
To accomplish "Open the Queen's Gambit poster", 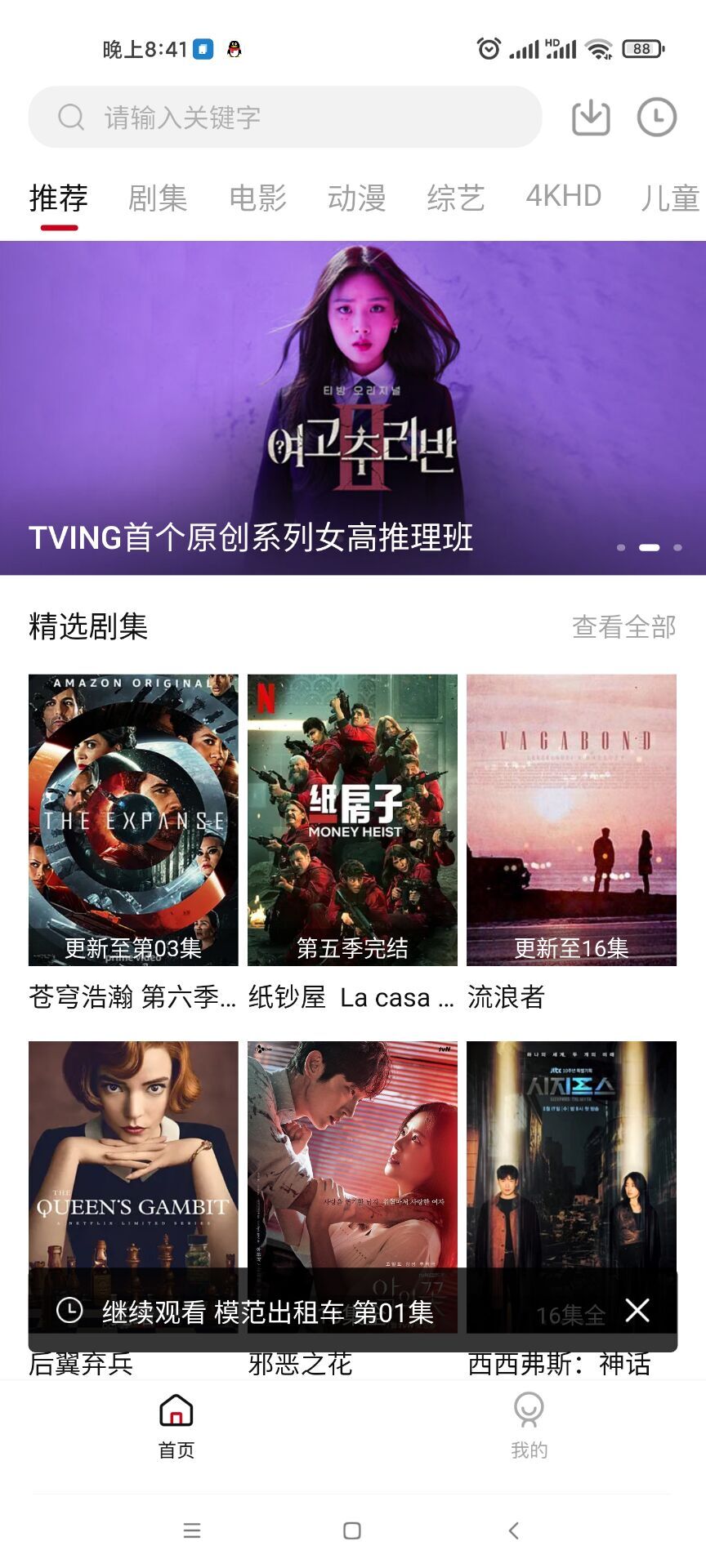I will click(x=133, y=1151).
